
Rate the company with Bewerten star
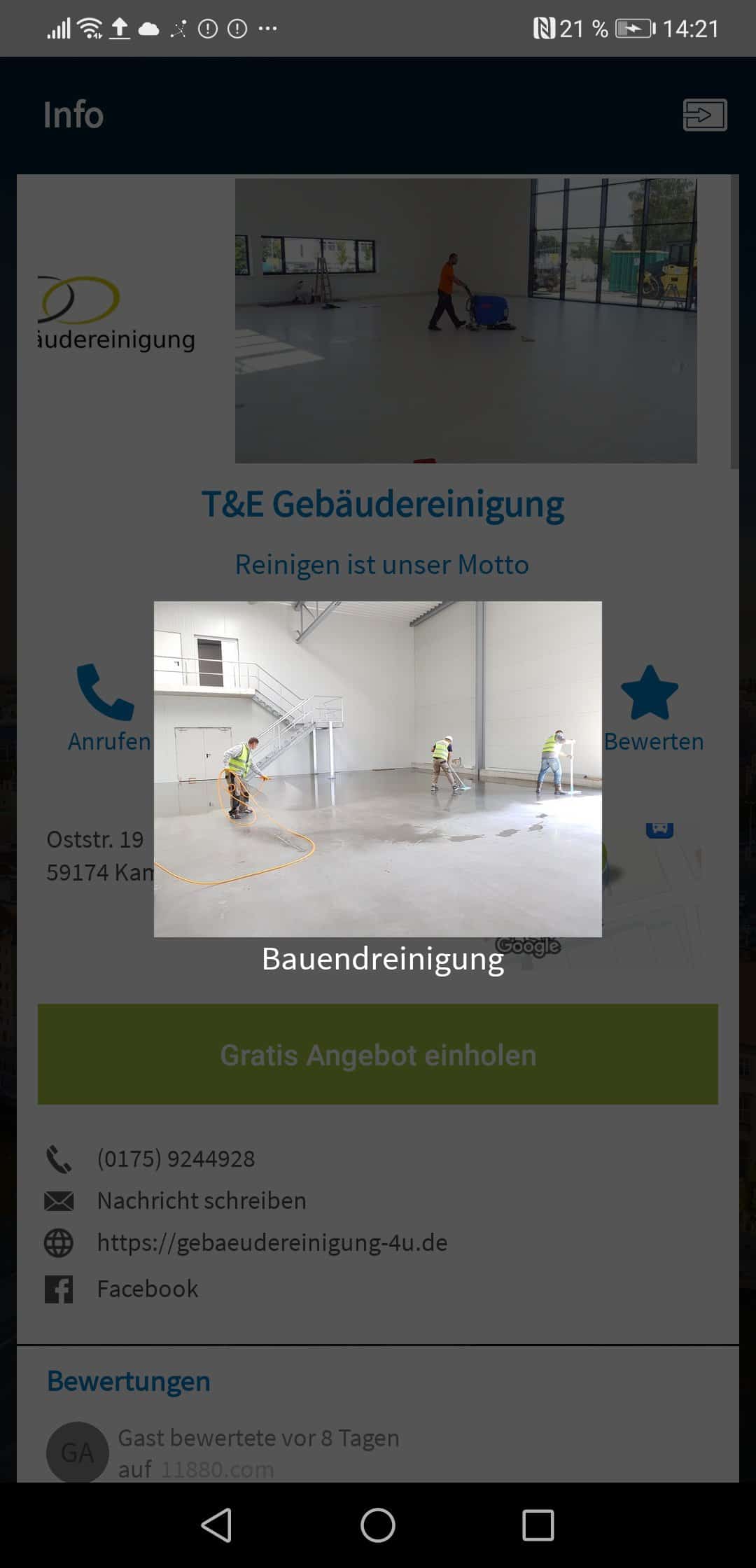tap(652, 708)
